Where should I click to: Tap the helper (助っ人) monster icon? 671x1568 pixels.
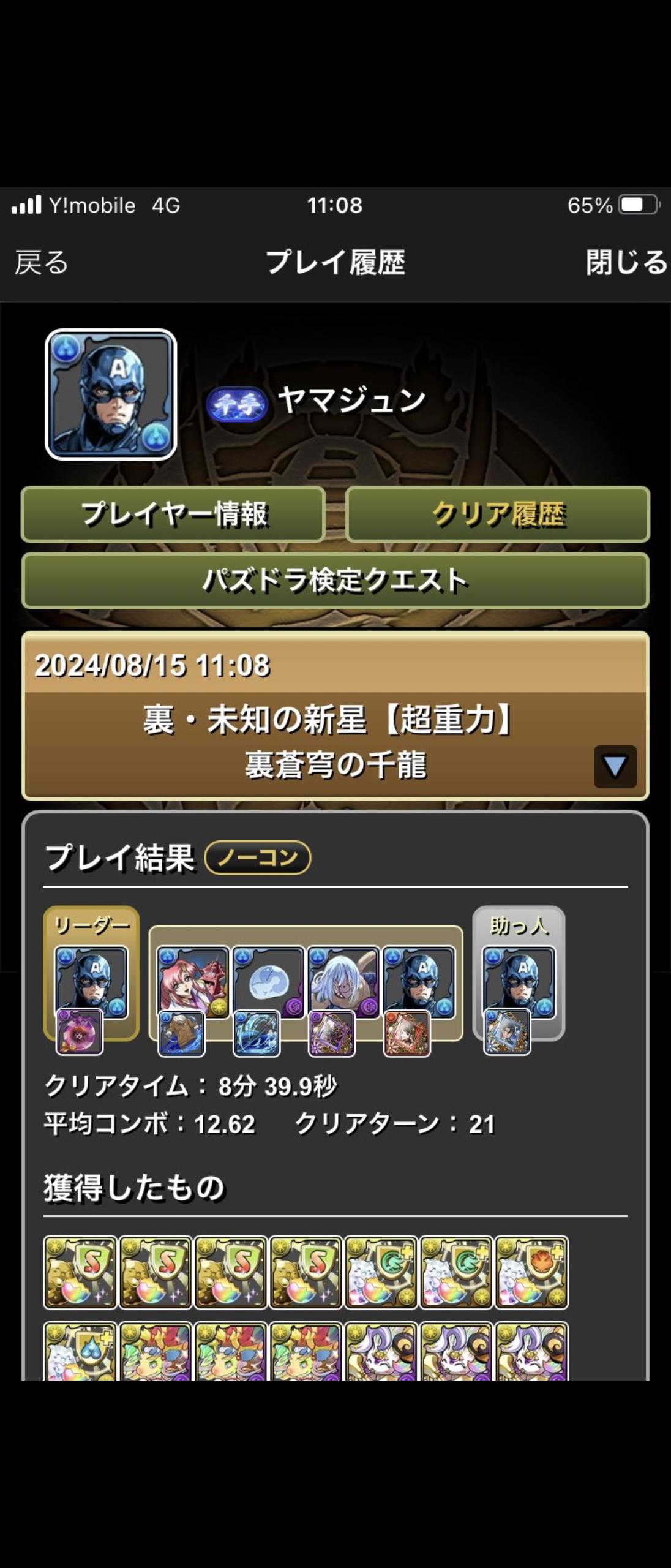pyautogui.click(x=519, y=981)
